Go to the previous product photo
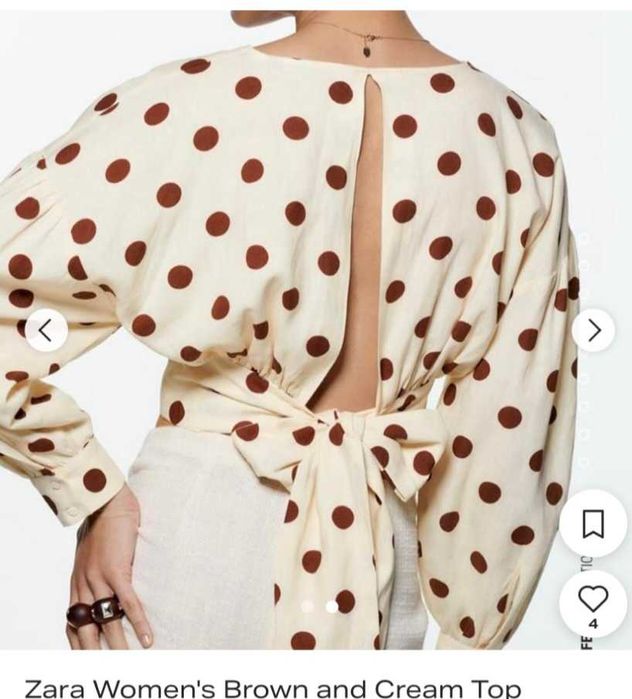Image resolution: width=632 pixels, height=699 pixels. coord(45,330)
